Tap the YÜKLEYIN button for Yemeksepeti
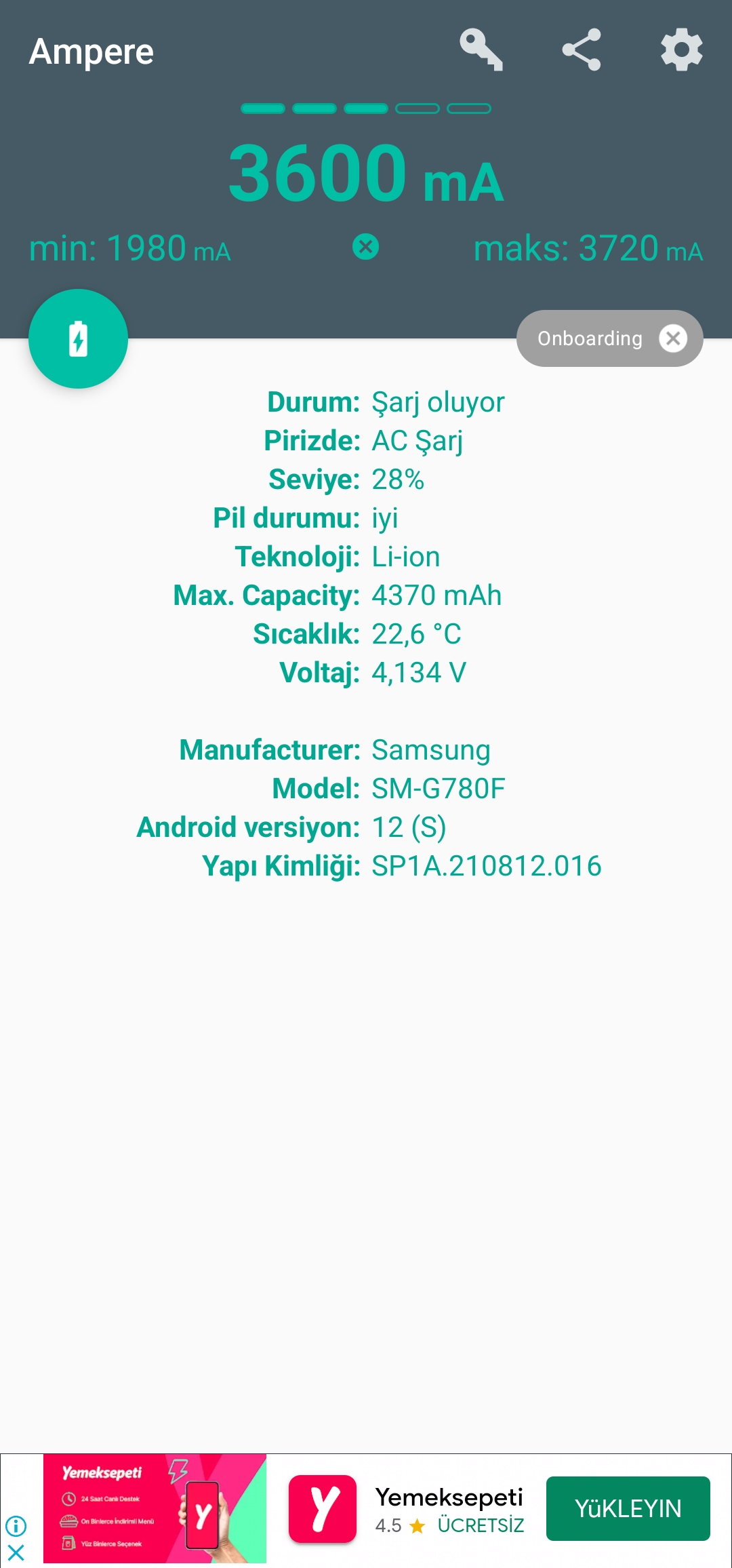732x1568 pixels. 628,1508
